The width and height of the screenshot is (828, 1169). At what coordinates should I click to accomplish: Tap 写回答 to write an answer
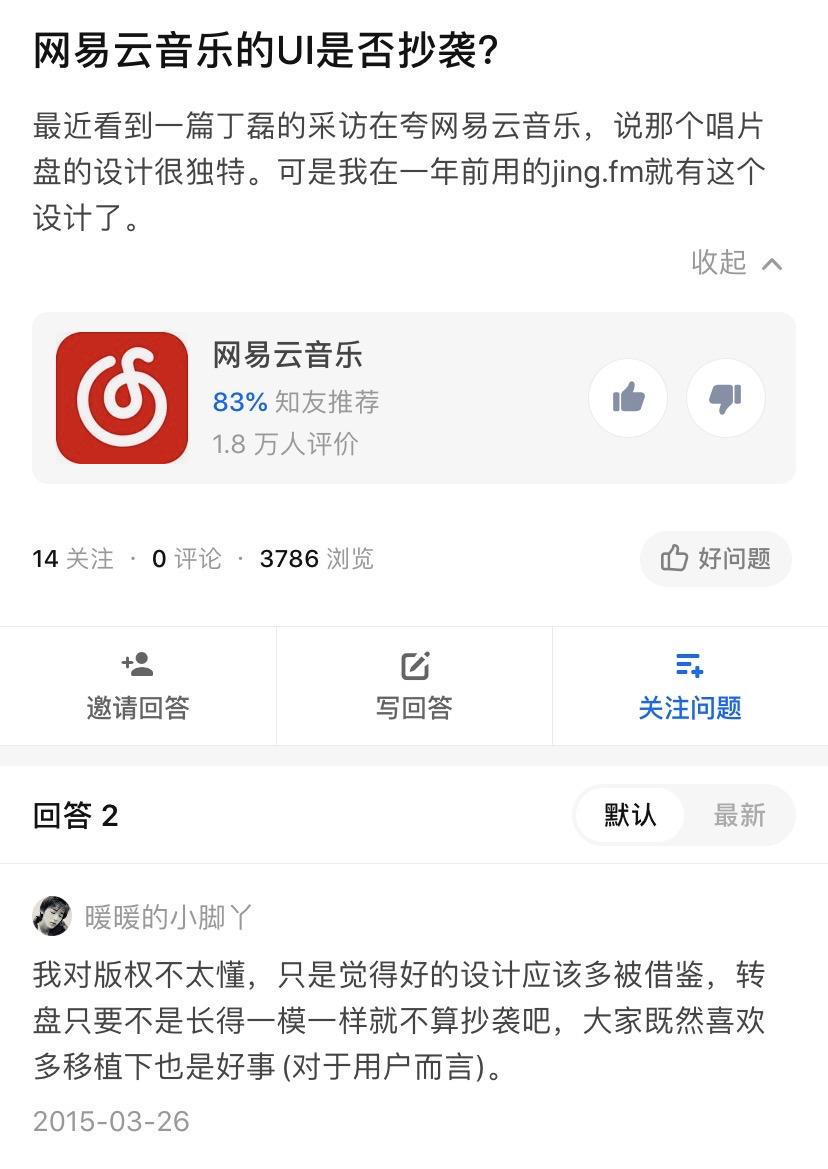(x=414, y=686)
